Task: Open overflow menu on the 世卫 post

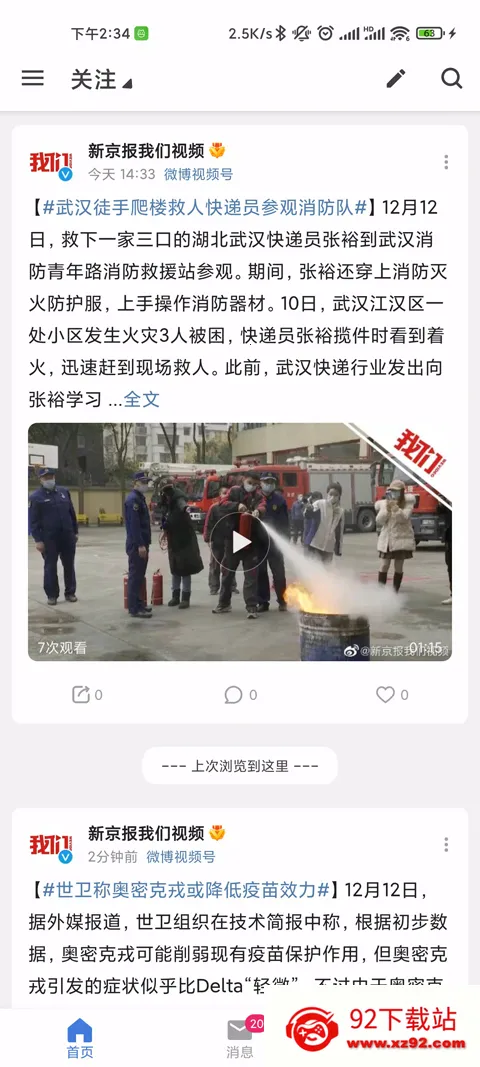Action: point(446,844)
